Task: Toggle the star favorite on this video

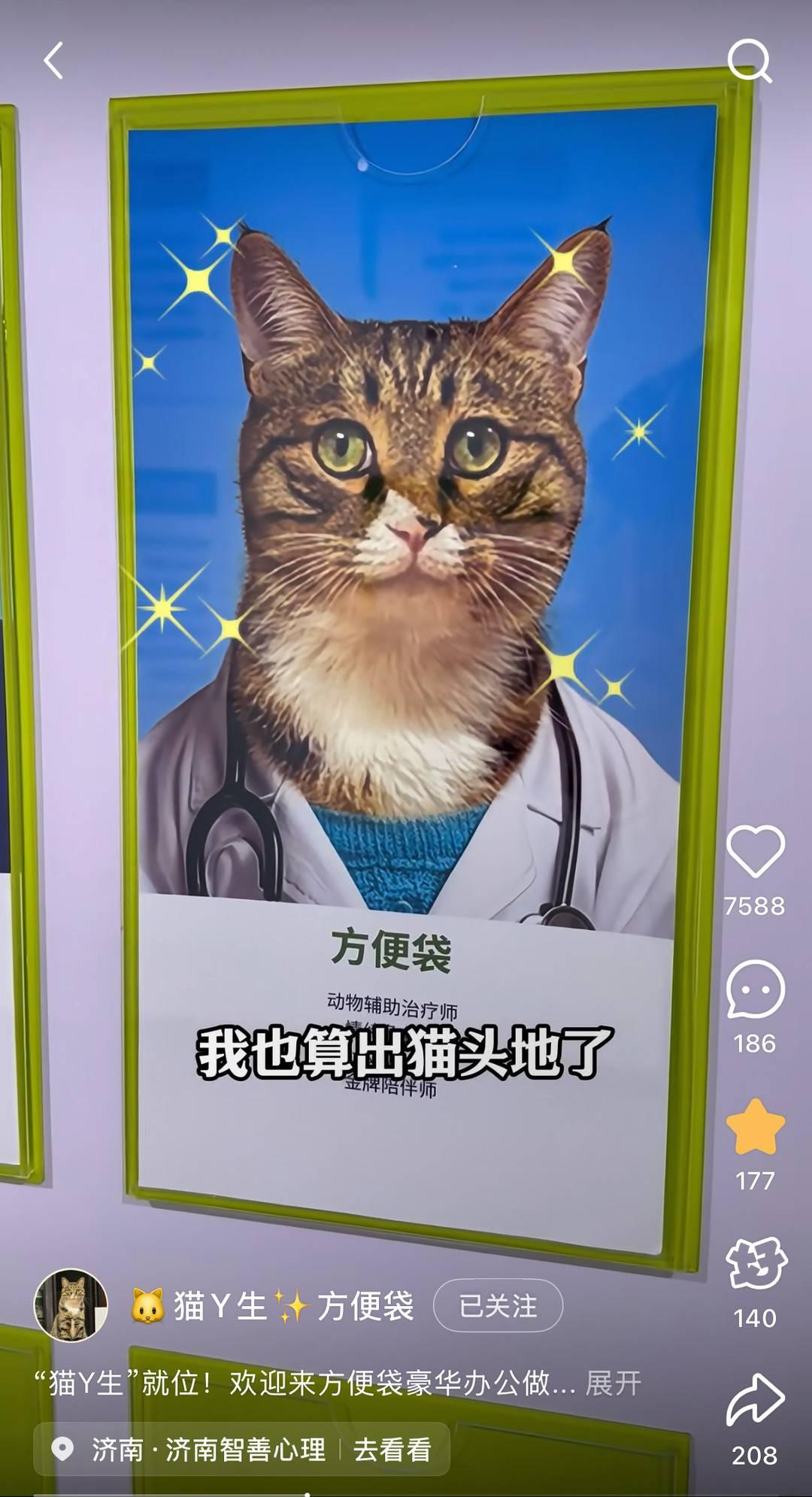Action: (755, 1126)
